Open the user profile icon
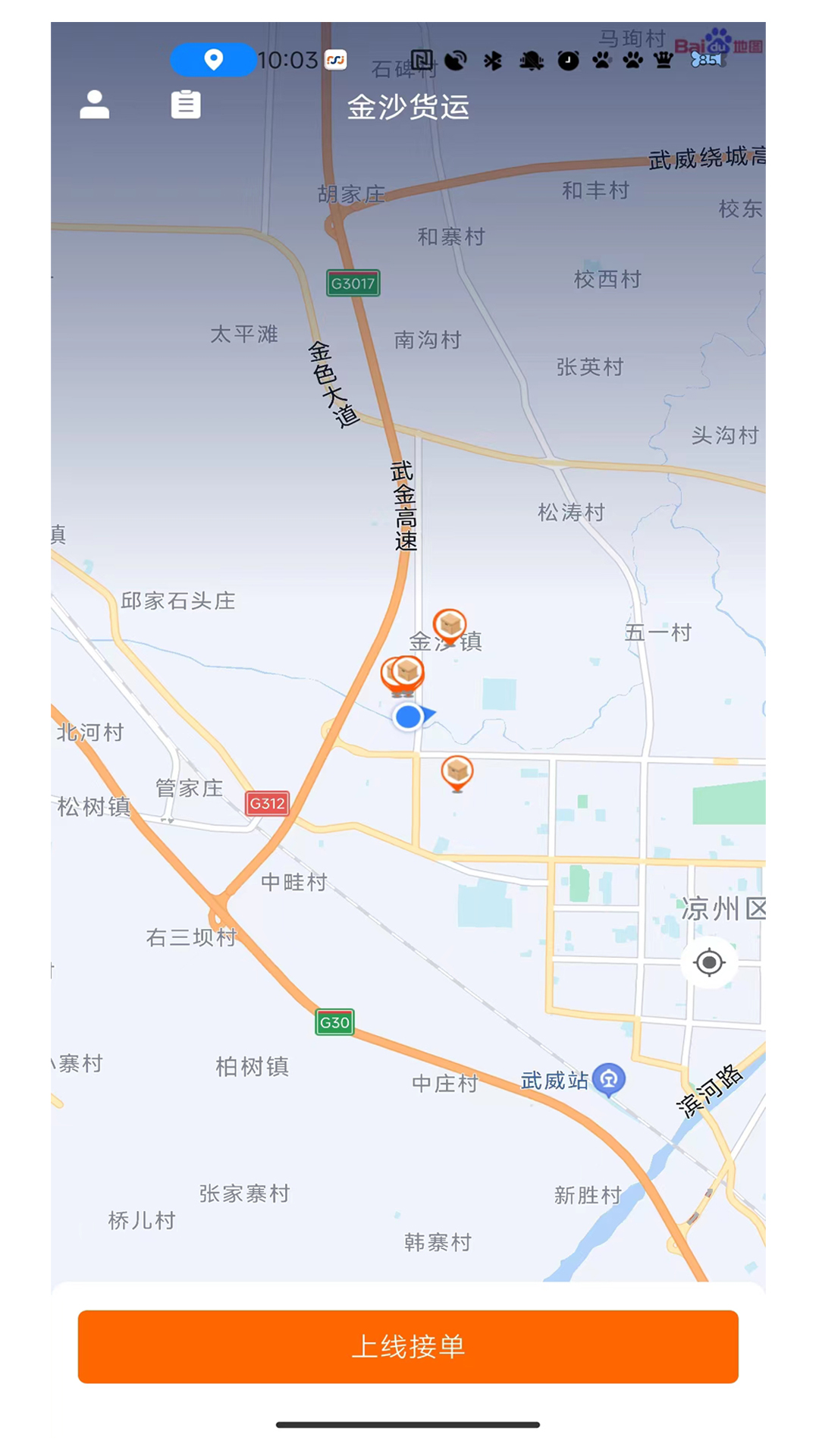 coord(96,104)
